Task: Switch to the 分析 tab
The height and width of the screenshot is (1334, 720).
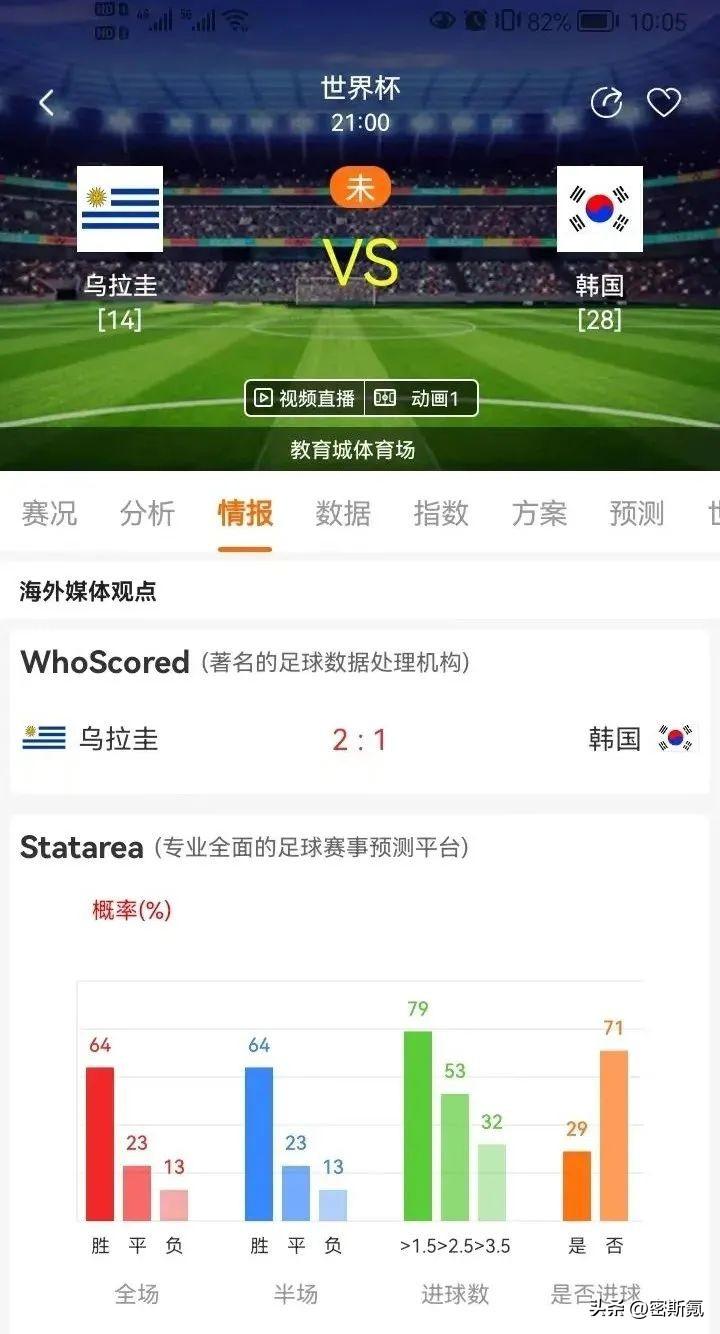Action: coord(147,513)
